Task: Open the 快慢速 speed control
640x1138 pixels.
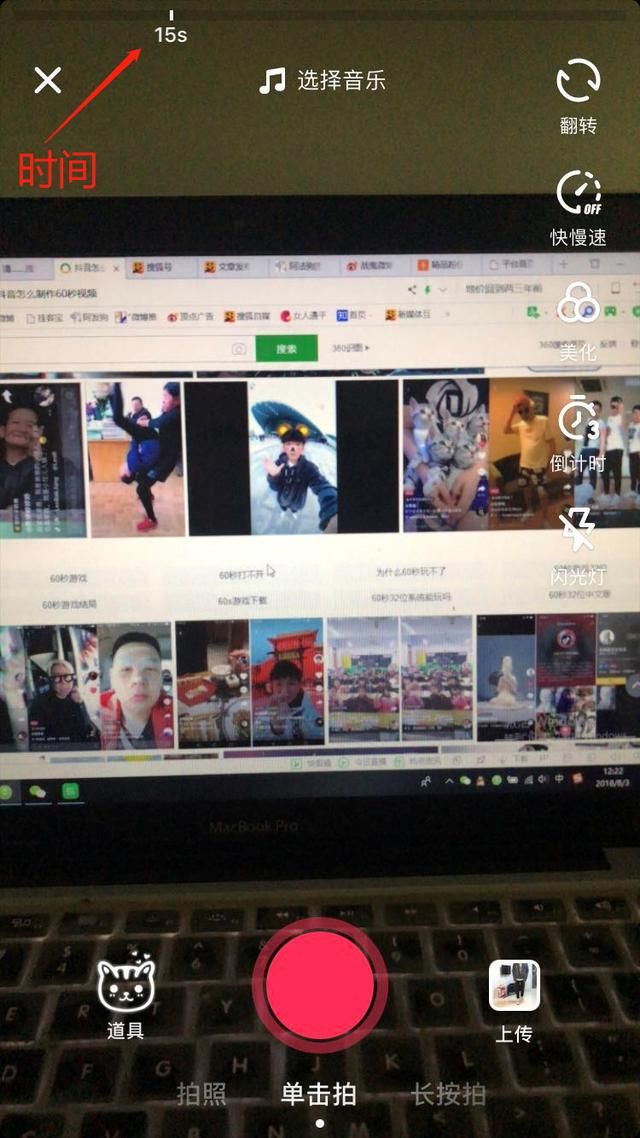Action: point(578,194)
